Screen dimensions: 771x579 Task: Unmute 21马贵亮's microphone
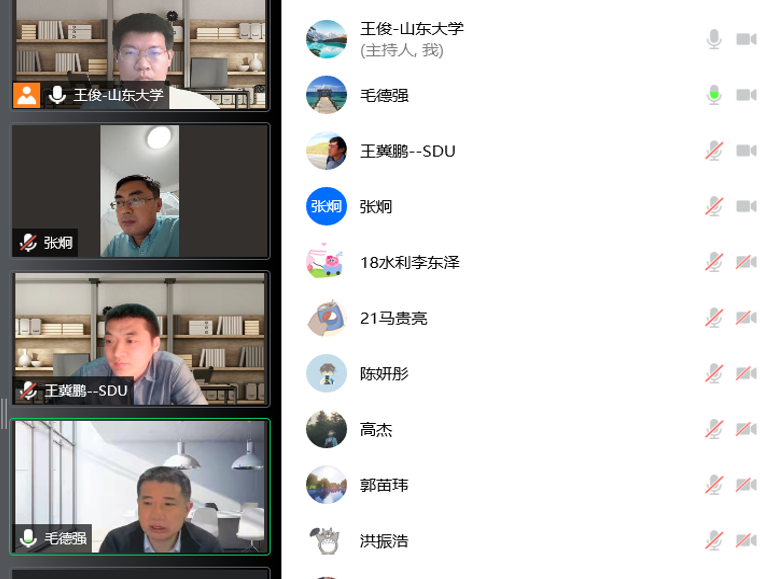(714, 318)
